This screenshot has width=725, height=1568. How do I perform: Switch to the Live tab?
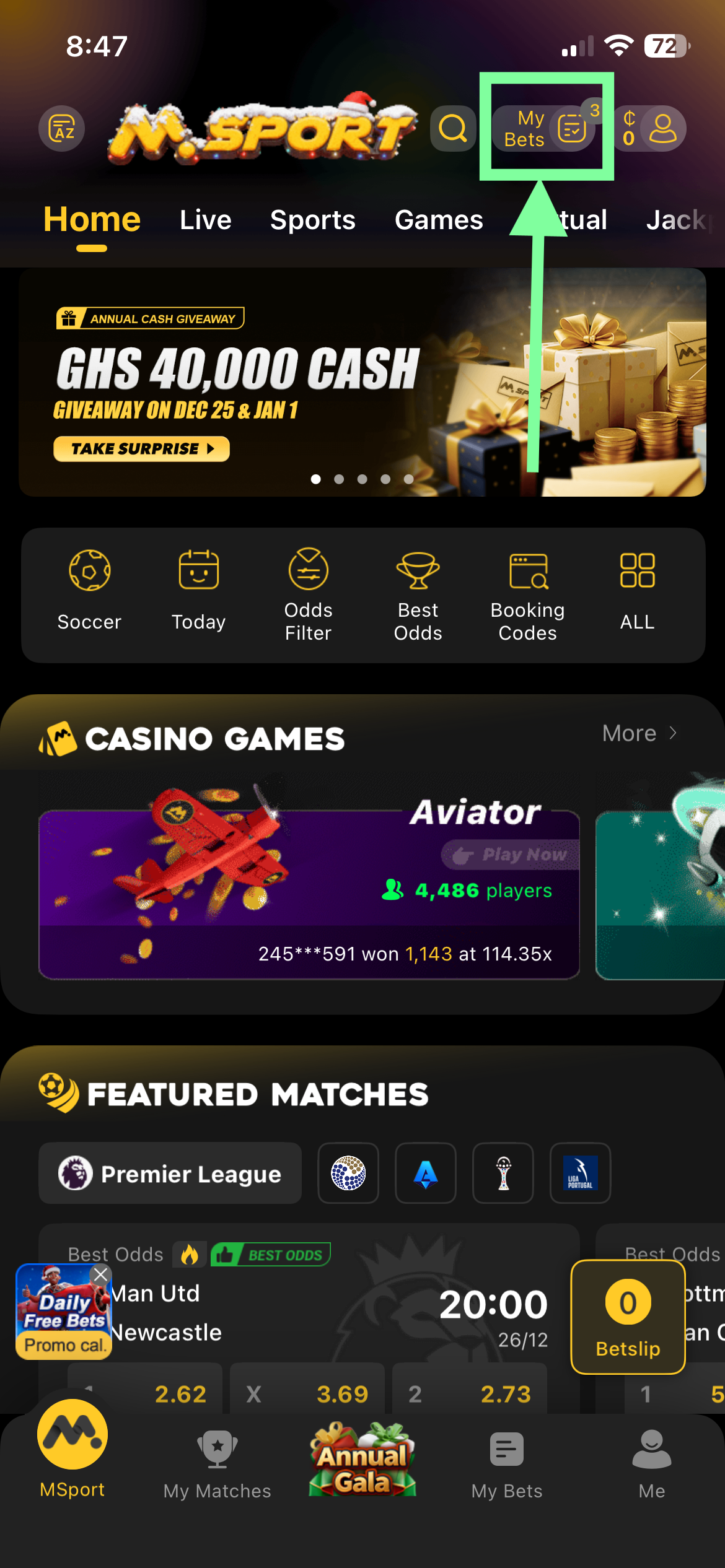[206, 220]
